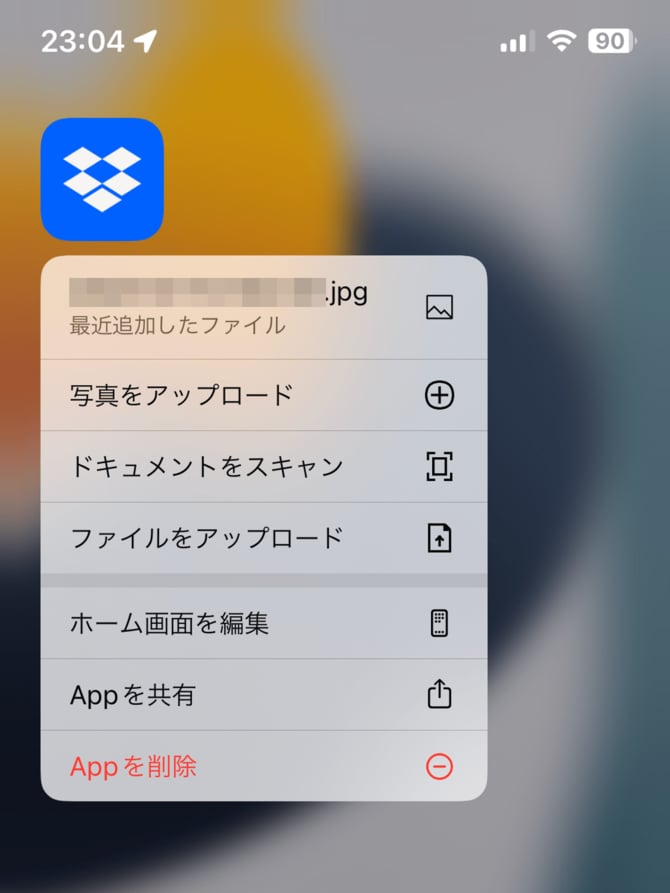Viewport: 670px width, 893px height.
Task: Open the recently added .jpg file
Action: [262, 308]
